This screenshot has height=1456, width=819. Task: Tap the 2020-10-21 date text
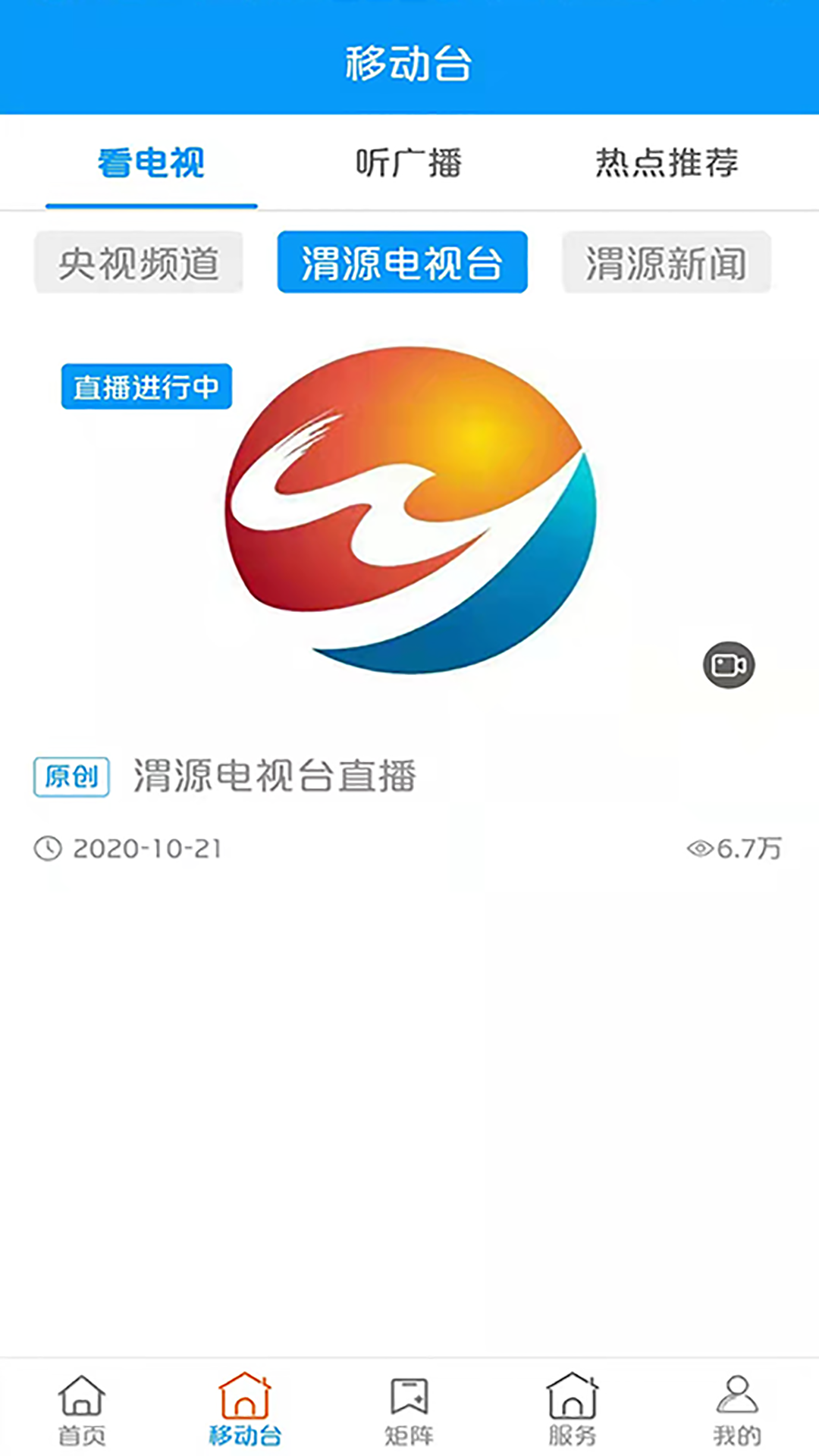click(149, 849)
